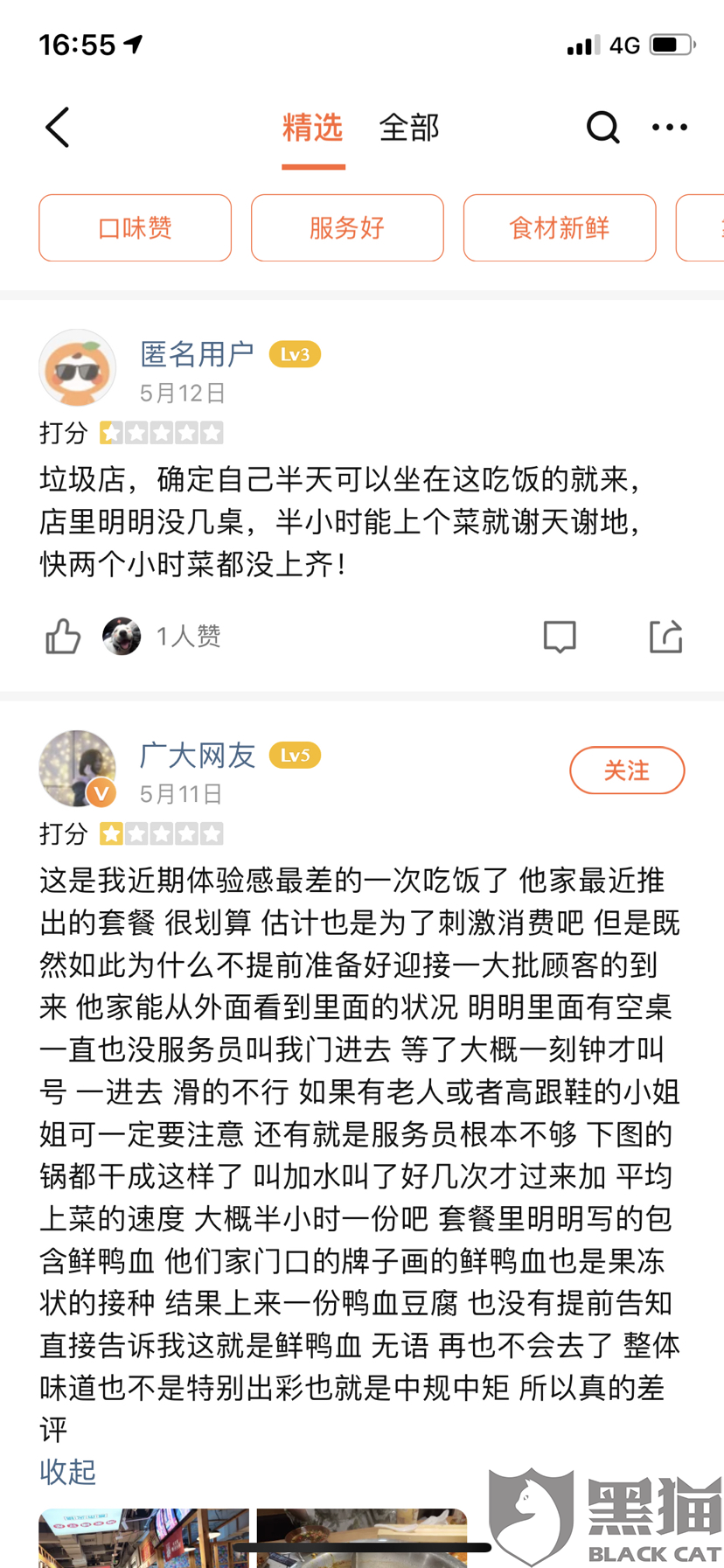Select the 食材新鲜 filter chip

tap(560, 227)
